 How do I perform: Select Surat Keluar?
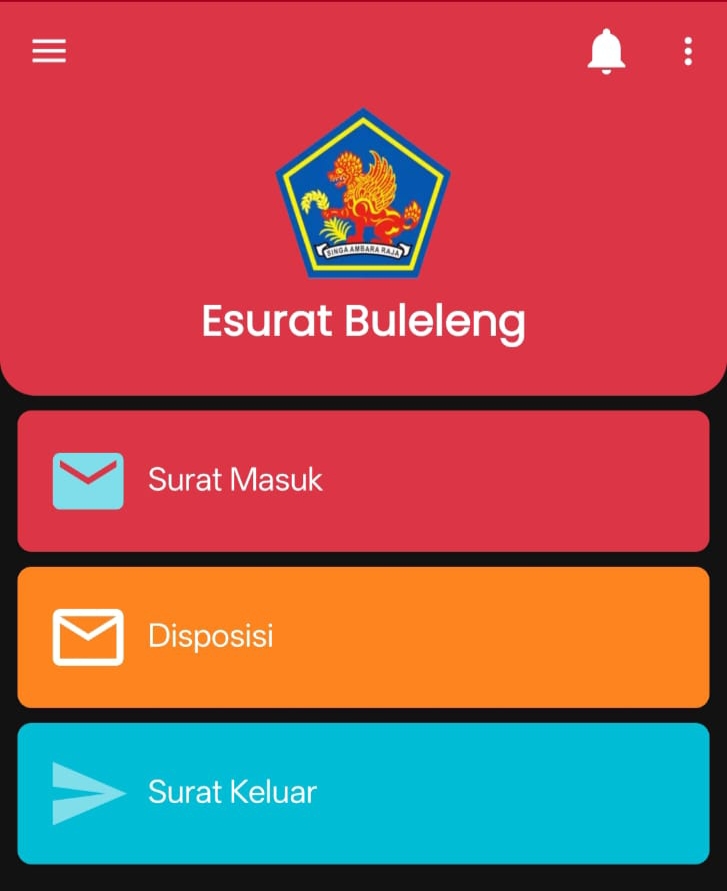(363, 793)
